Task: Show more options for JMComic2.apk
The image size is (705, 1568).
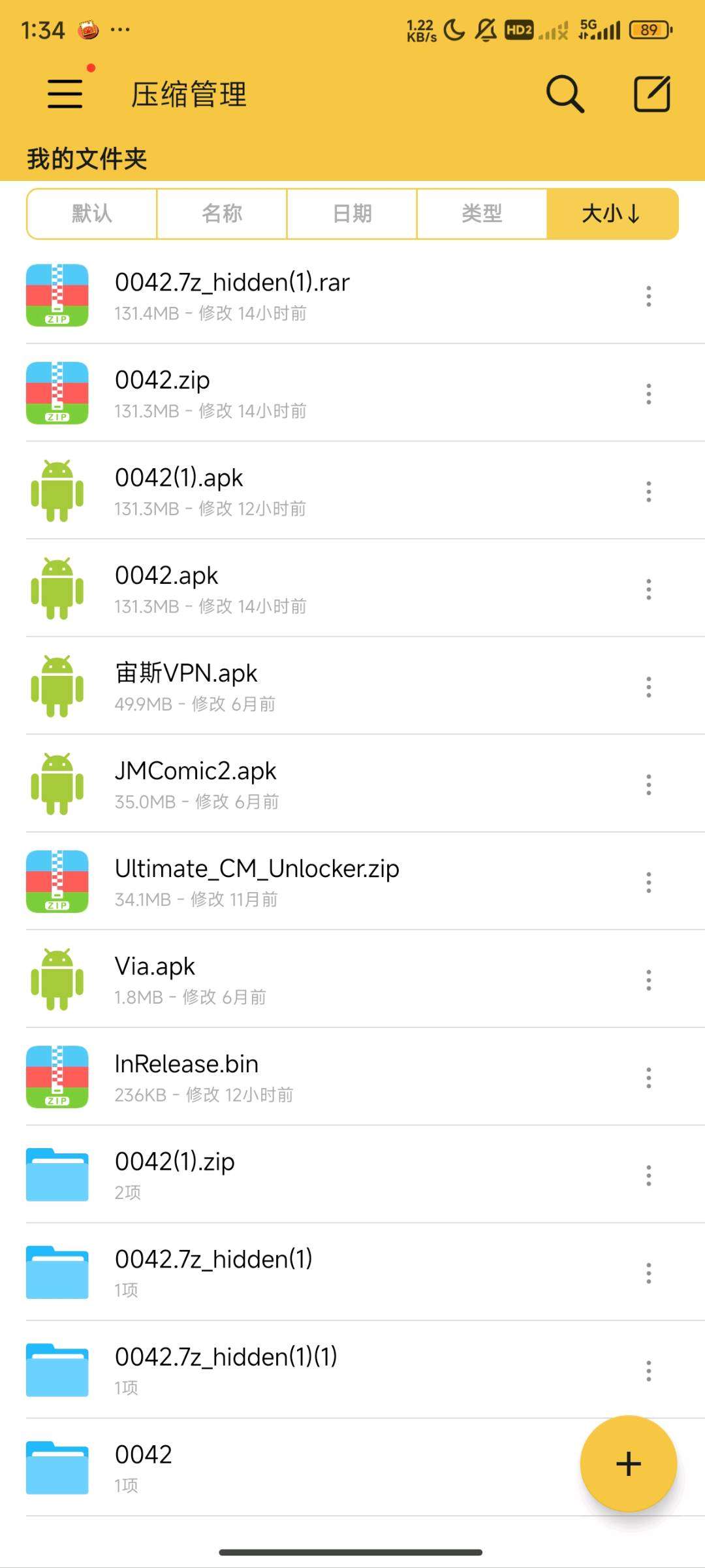Action: click(x=648, y=784)
